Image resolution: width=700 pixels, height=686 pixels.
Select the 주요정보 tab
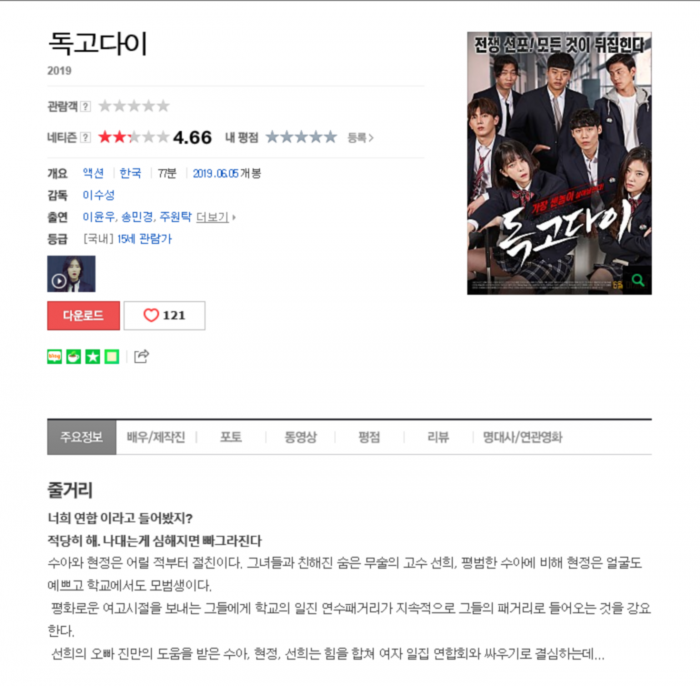coord(82,437)
